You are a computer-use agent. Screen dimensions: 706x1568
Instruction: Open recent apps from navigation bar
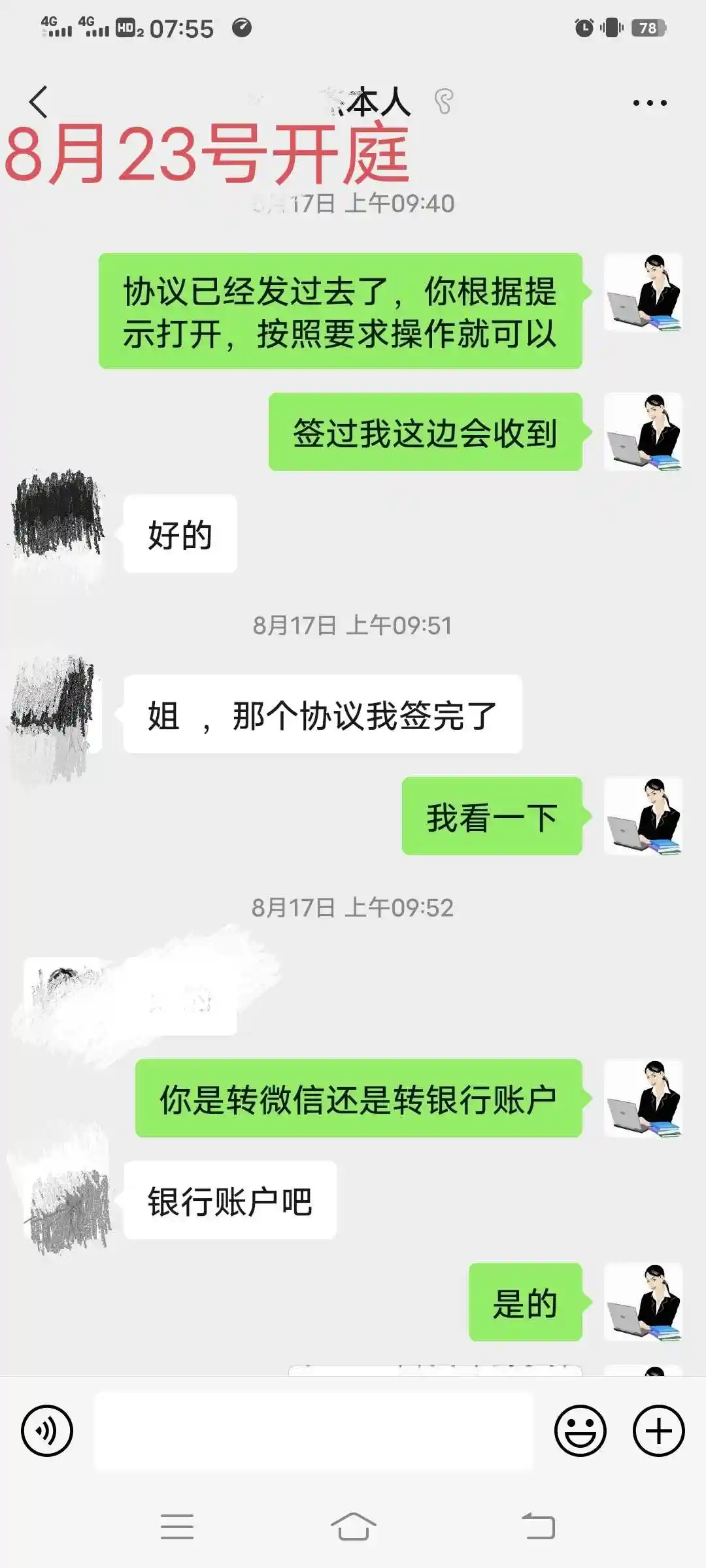[x=176, y=1527]
